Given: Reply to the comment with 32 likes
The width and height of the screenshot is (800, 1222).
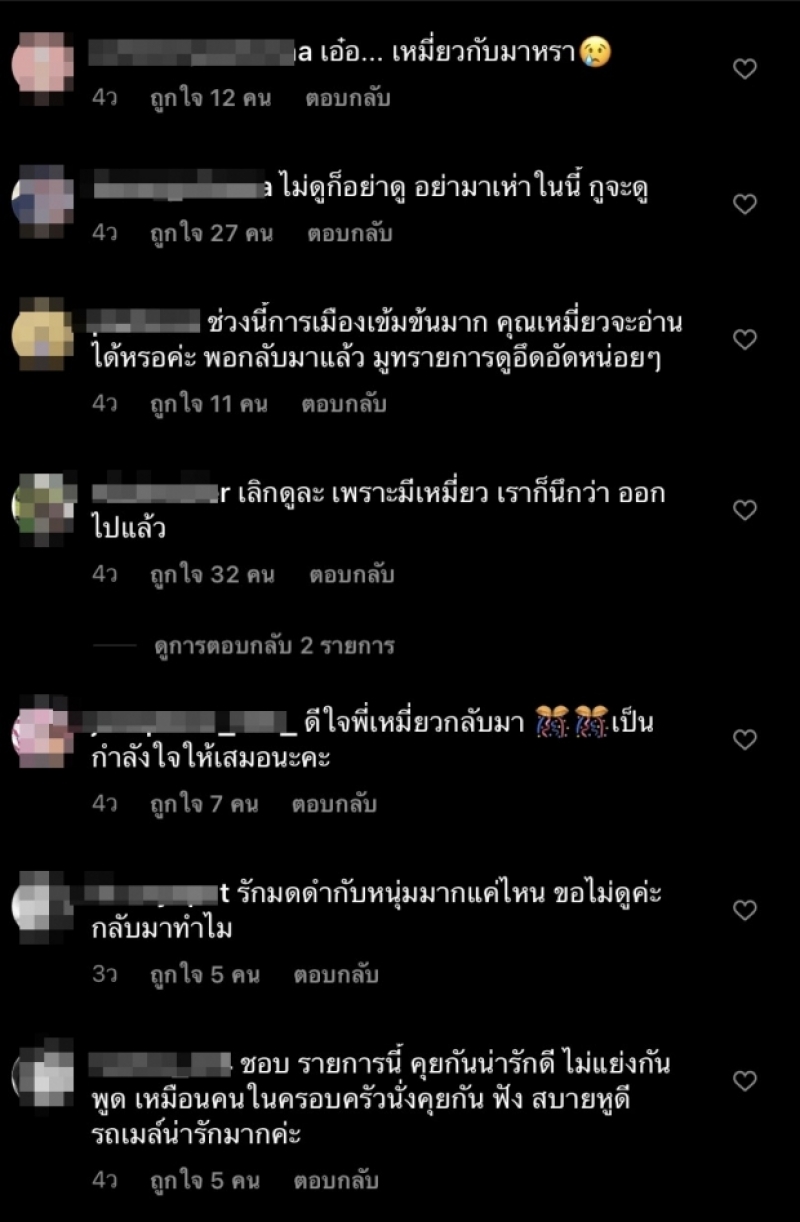Looking at the screenshot, I should click(351, 575).
